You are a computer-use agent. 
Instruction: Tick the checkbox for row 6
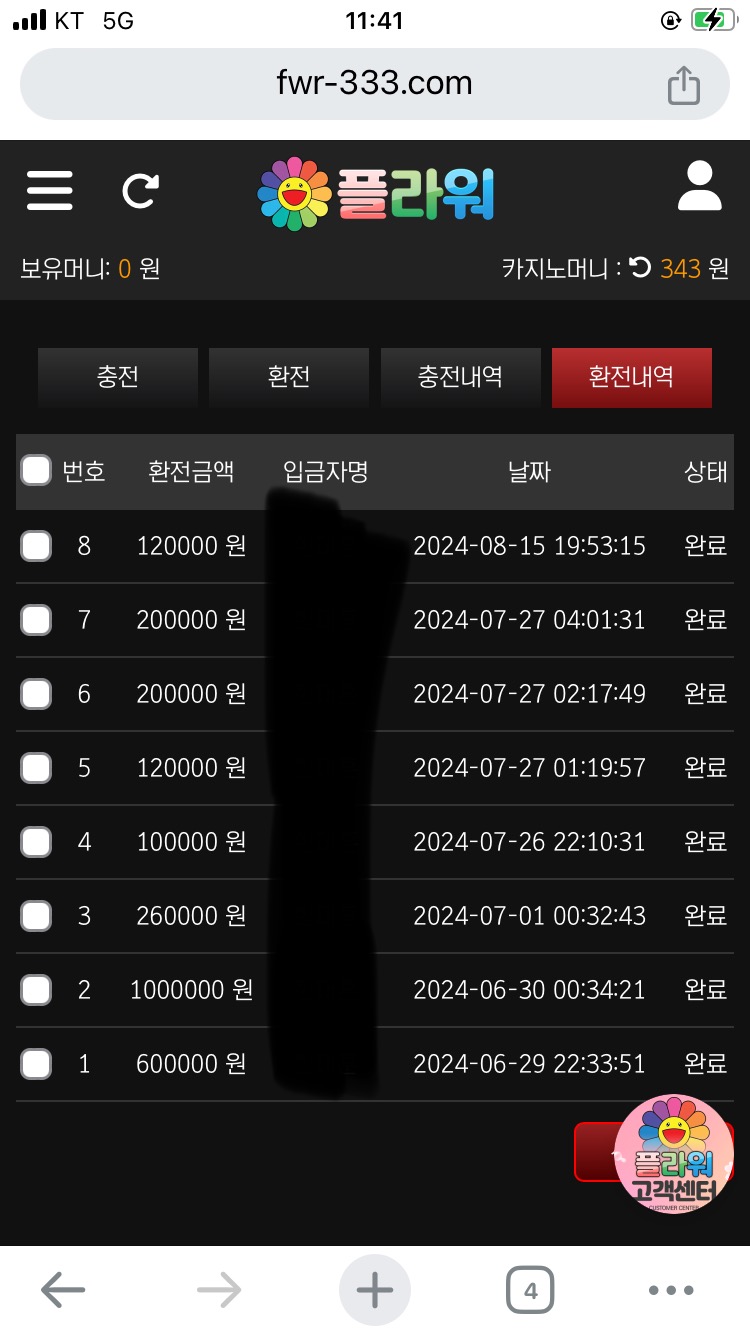tap(36, 694)
